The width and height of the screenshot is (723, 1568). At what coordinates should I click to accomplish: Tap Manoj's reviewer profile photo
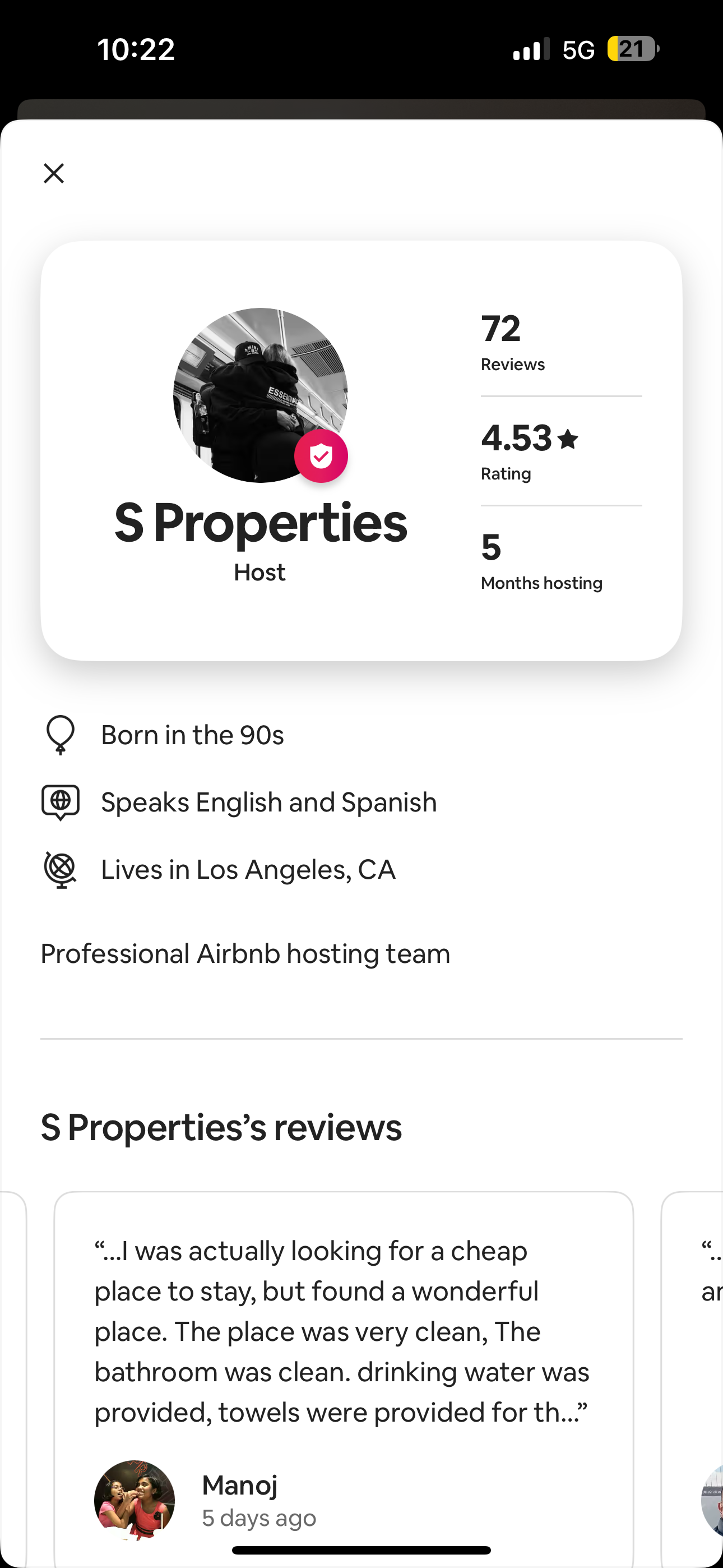tap(135, 1500)
